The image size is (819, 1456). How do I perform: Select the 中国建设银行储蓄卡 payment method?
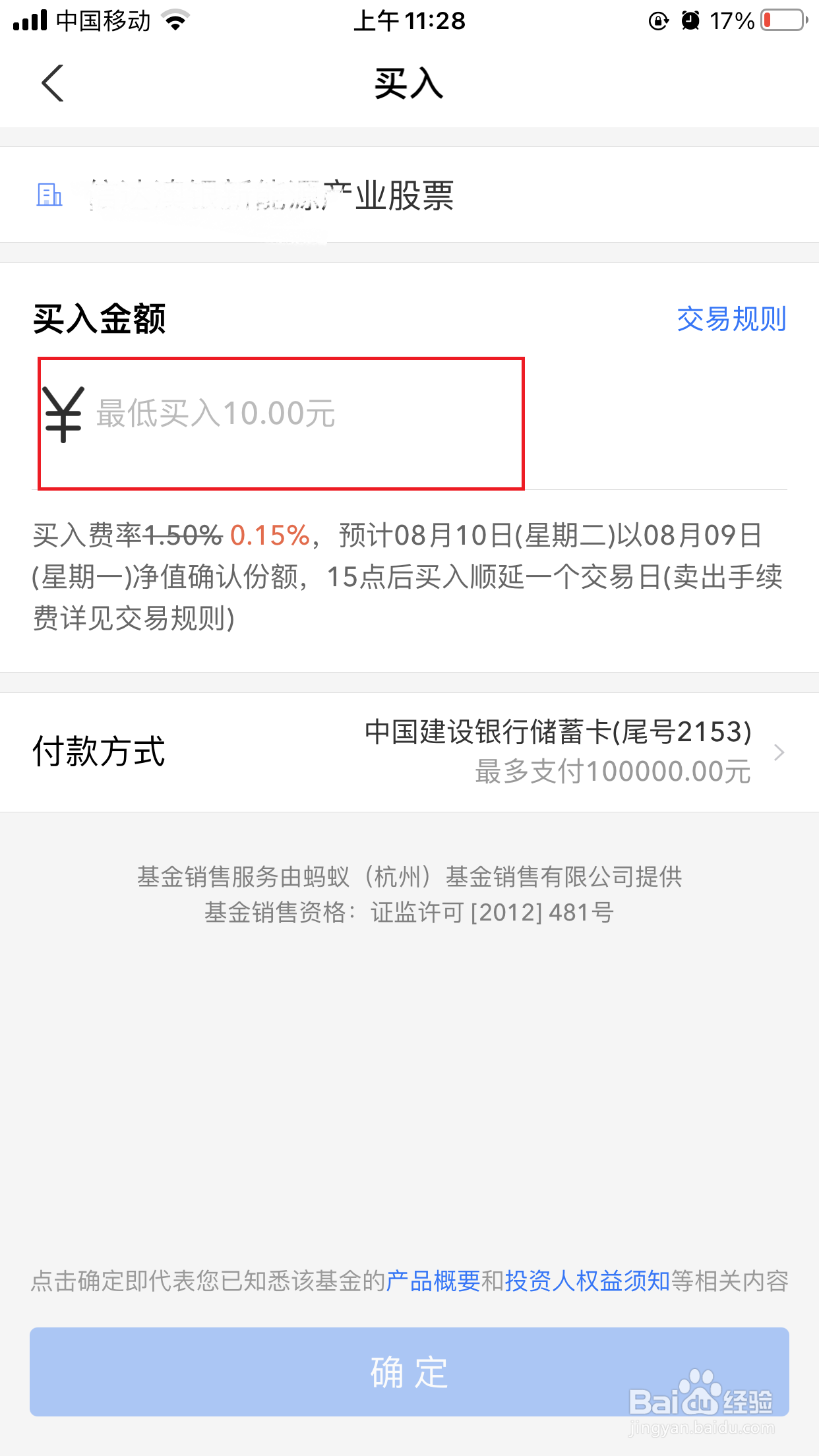pos(557,732)
